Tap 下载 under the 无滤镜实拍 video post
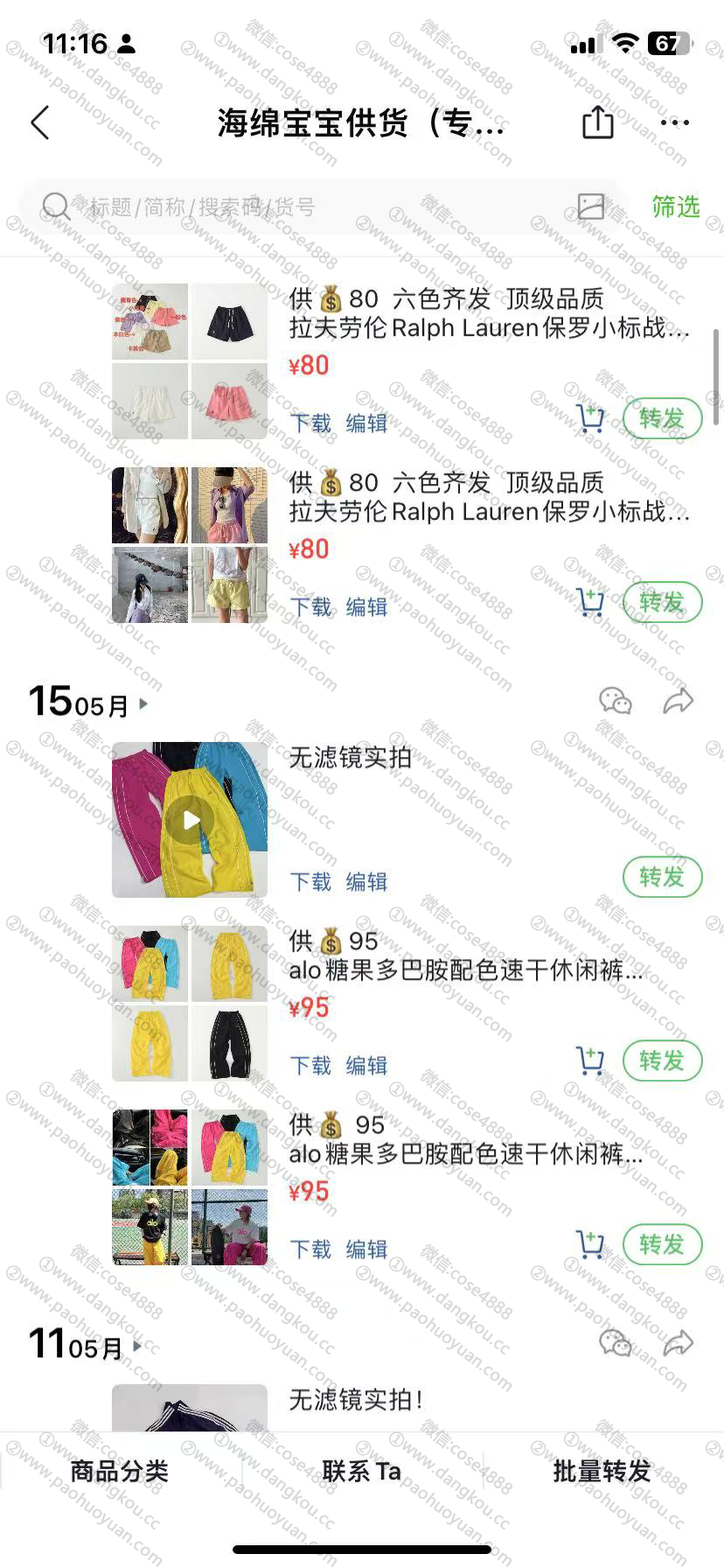 click(311, 882)
